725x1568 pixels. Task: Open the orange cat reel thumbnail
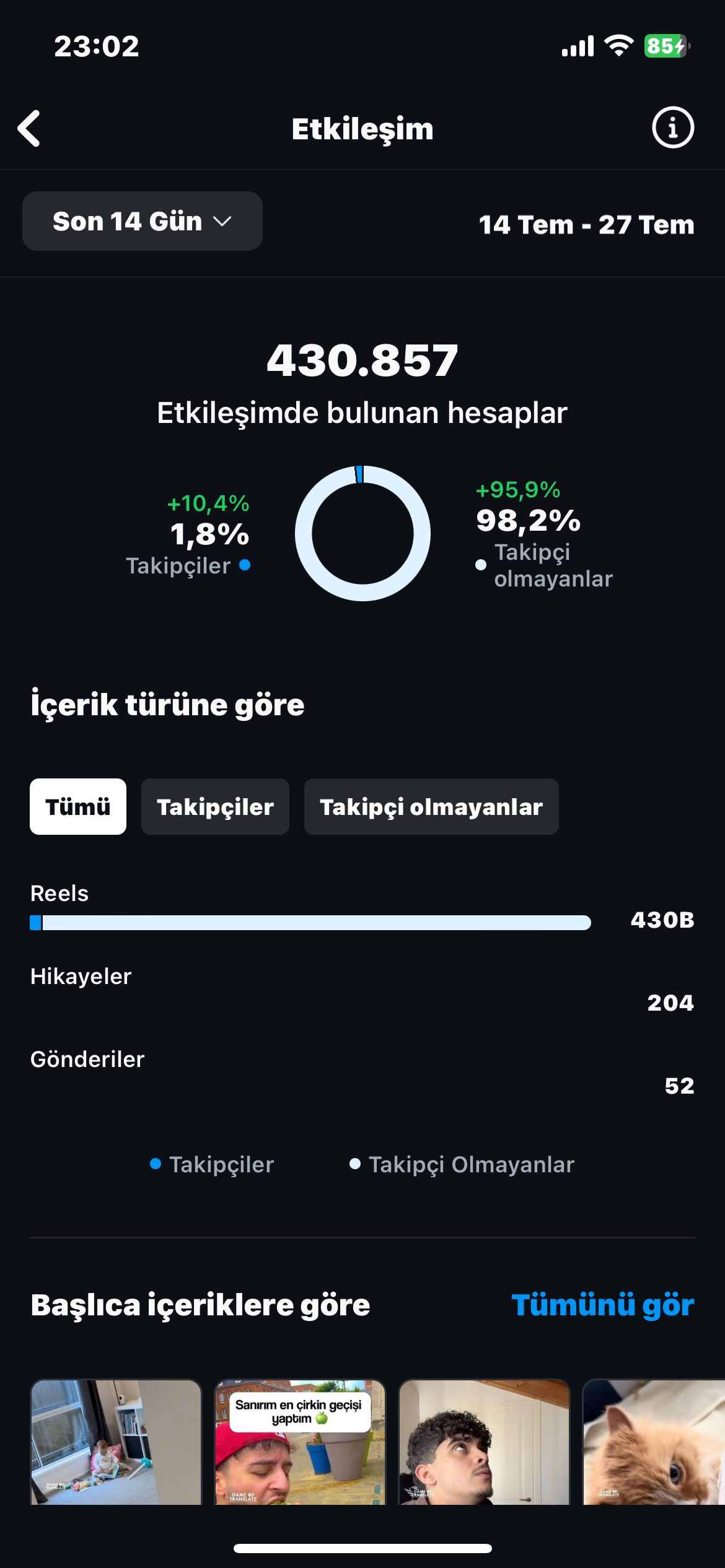coord(654,1442)
